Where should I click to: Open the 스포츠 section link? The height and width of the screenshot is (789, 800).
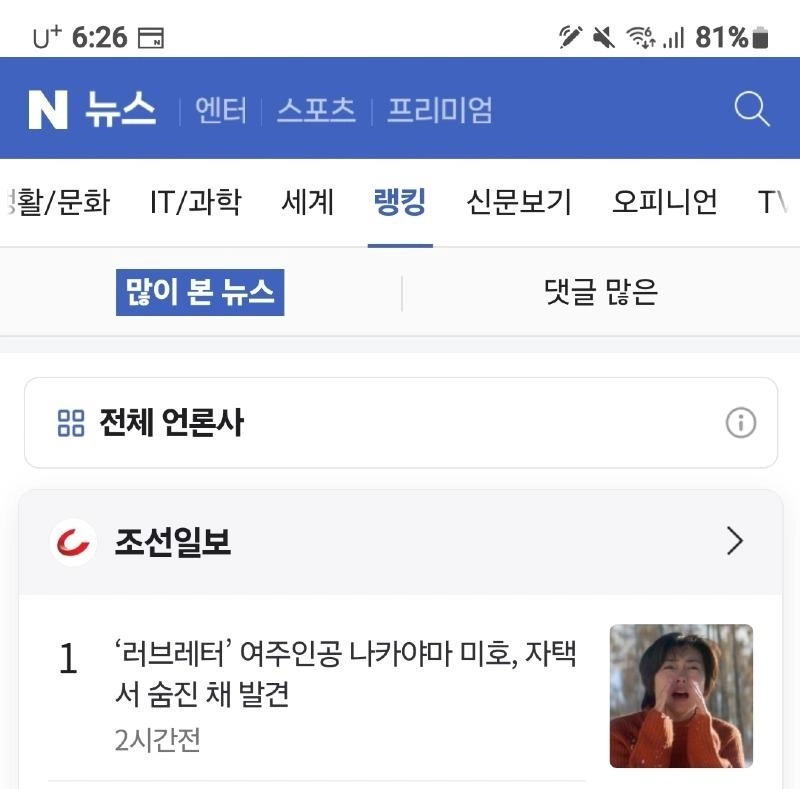click(316, 110)
